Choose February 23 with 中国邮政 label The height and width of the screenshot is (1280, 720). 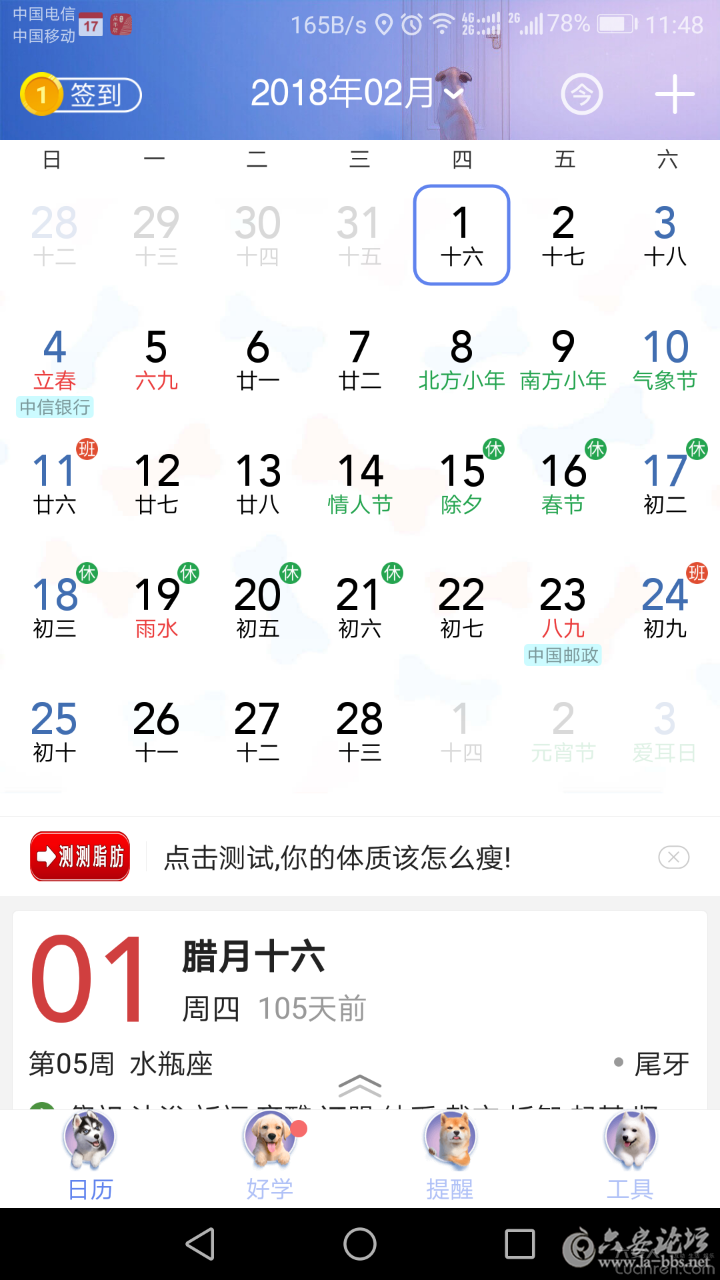click(x=563, y=610)
